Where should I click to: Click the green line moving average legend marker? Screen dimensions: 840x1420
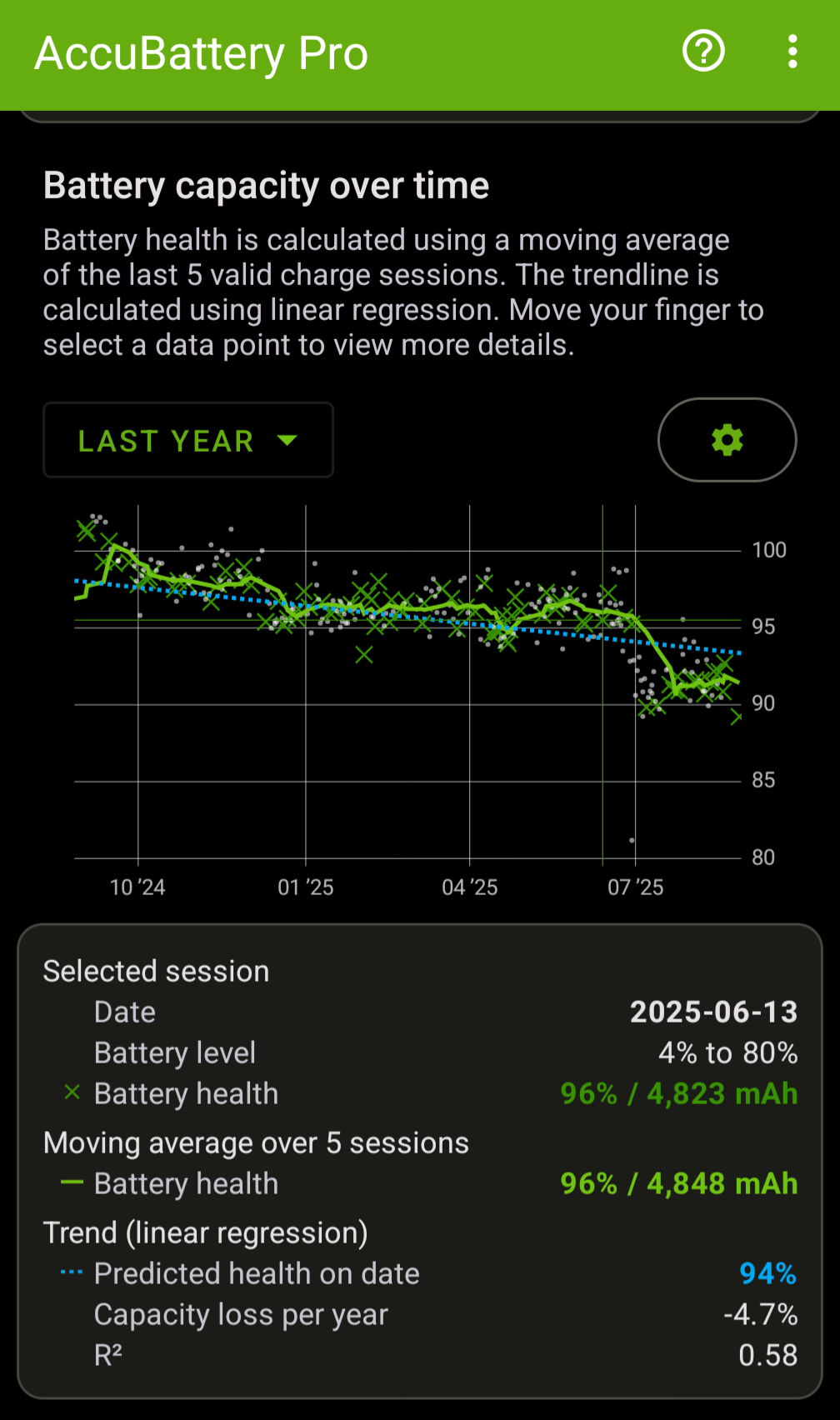pyautogui.click(x=72, y=1182)
